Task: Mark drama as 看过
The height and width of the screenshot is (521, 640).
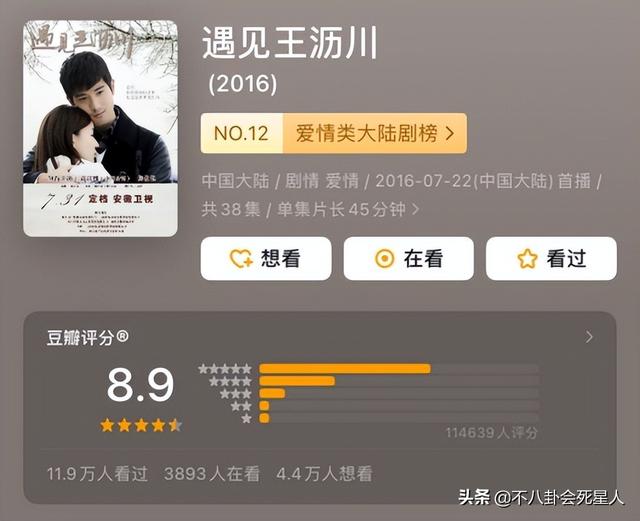Action: (551, 259)
